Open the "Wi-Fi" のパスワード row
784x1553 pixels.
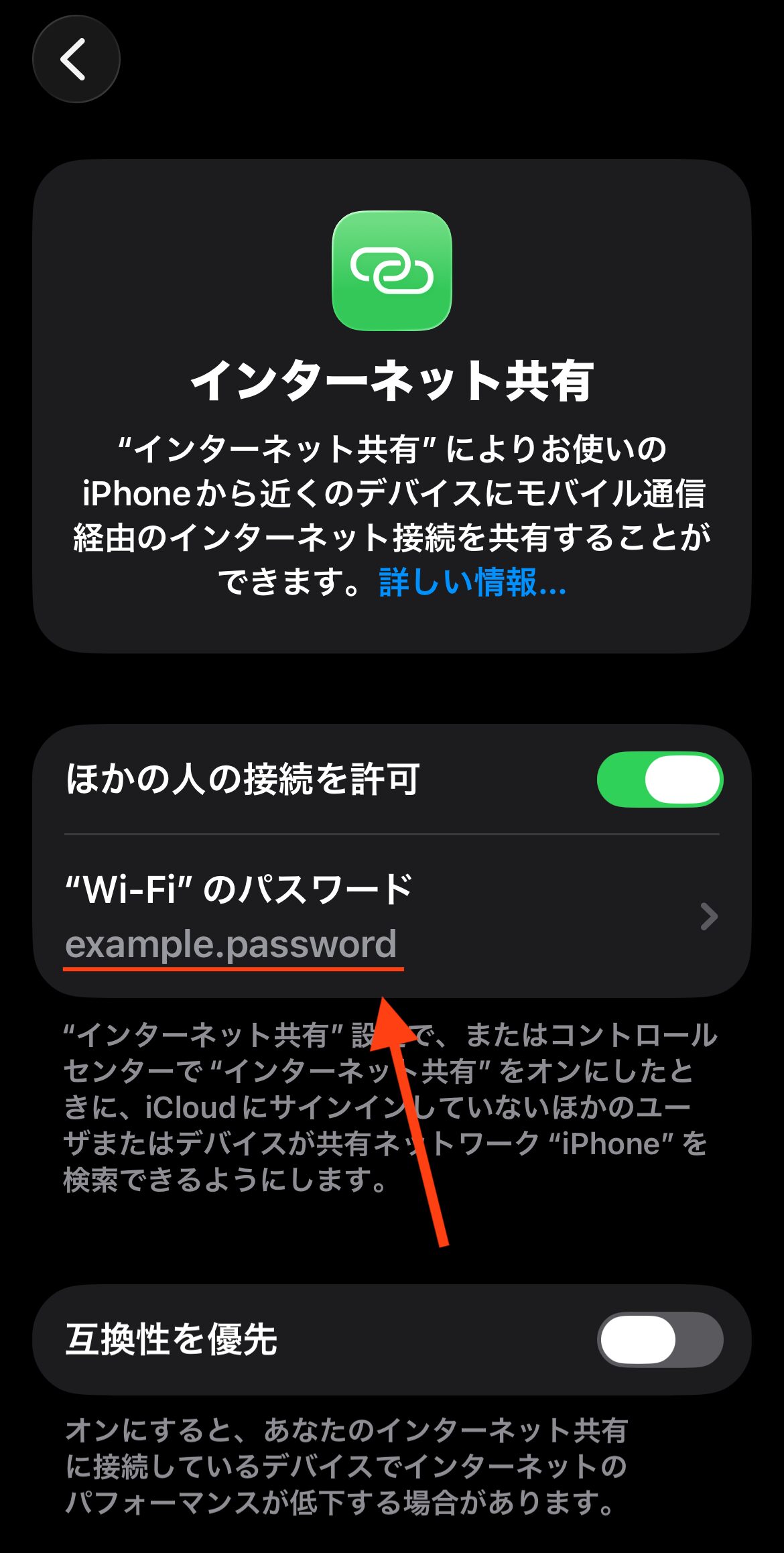(391, 916)
